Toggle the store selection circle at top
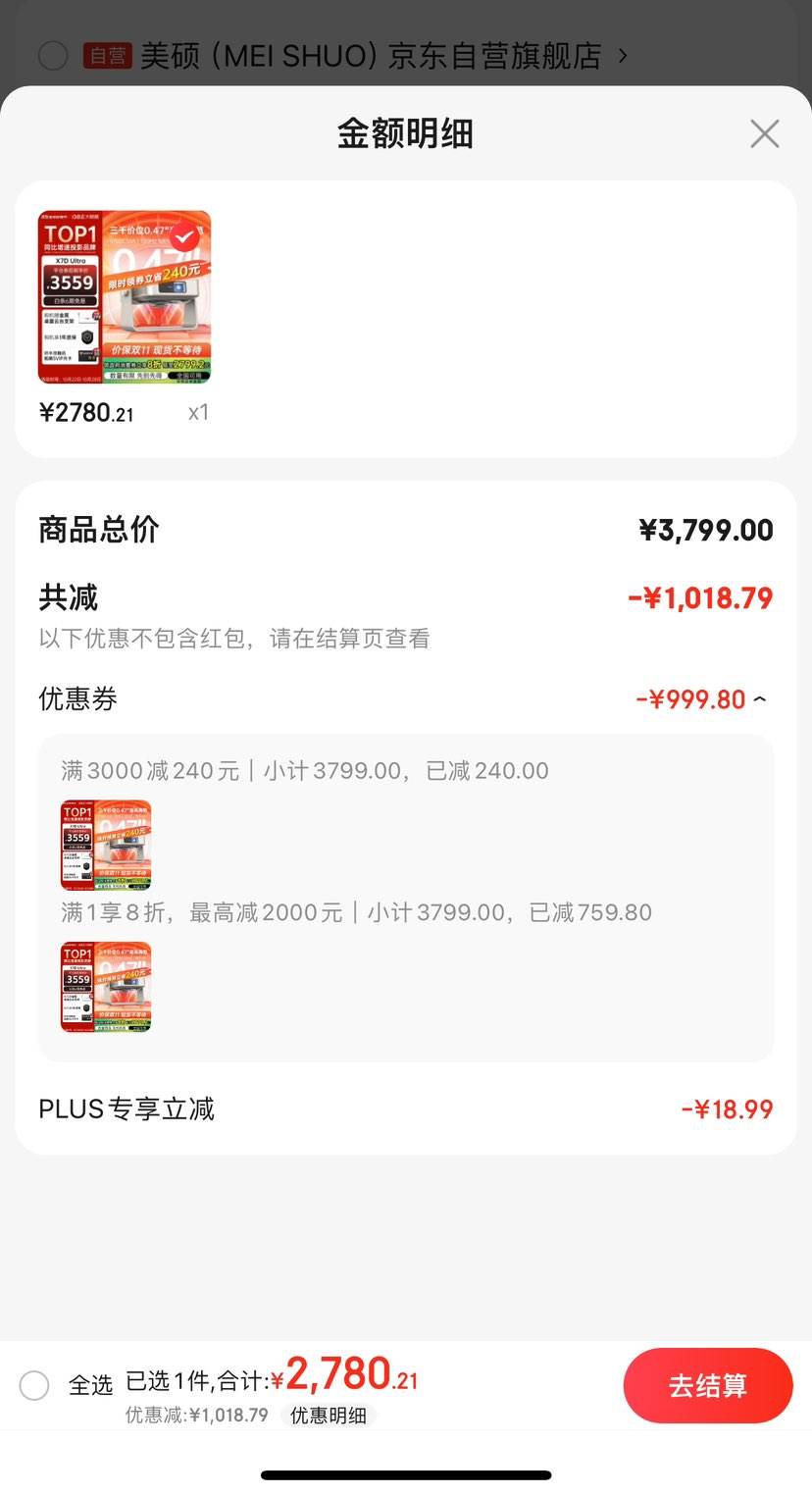 [x=53, y=56]
